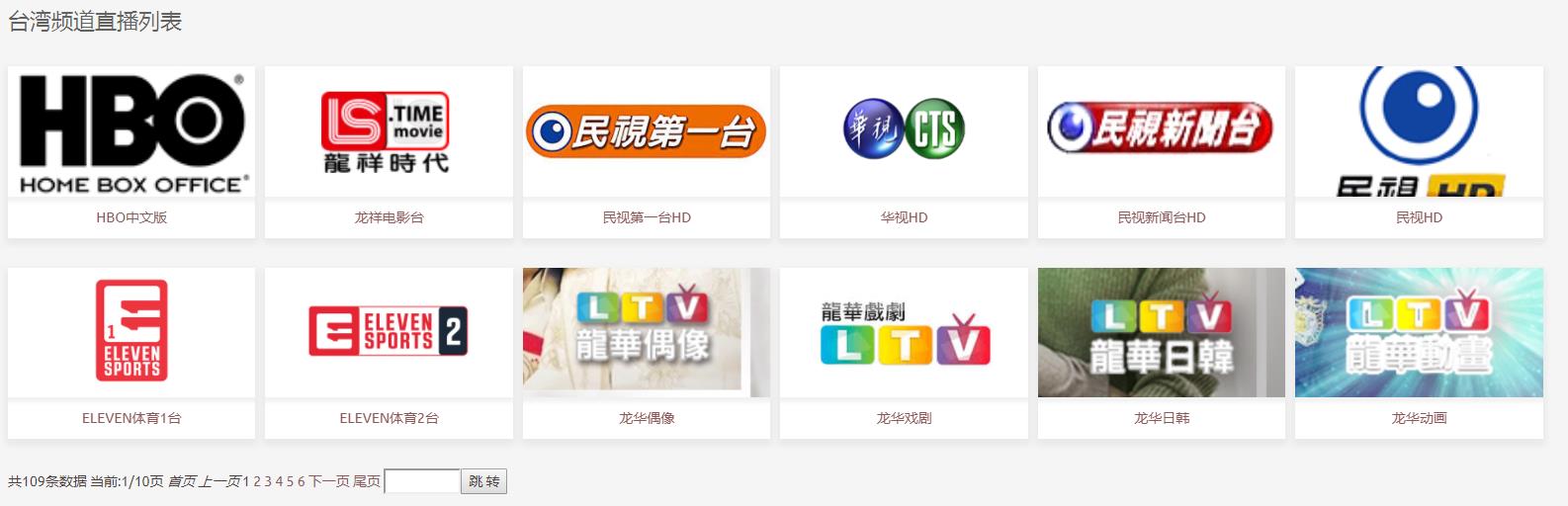1568x506 pixels.
Task: Watch 民视第一台HD live
Action: coord(647,132)
